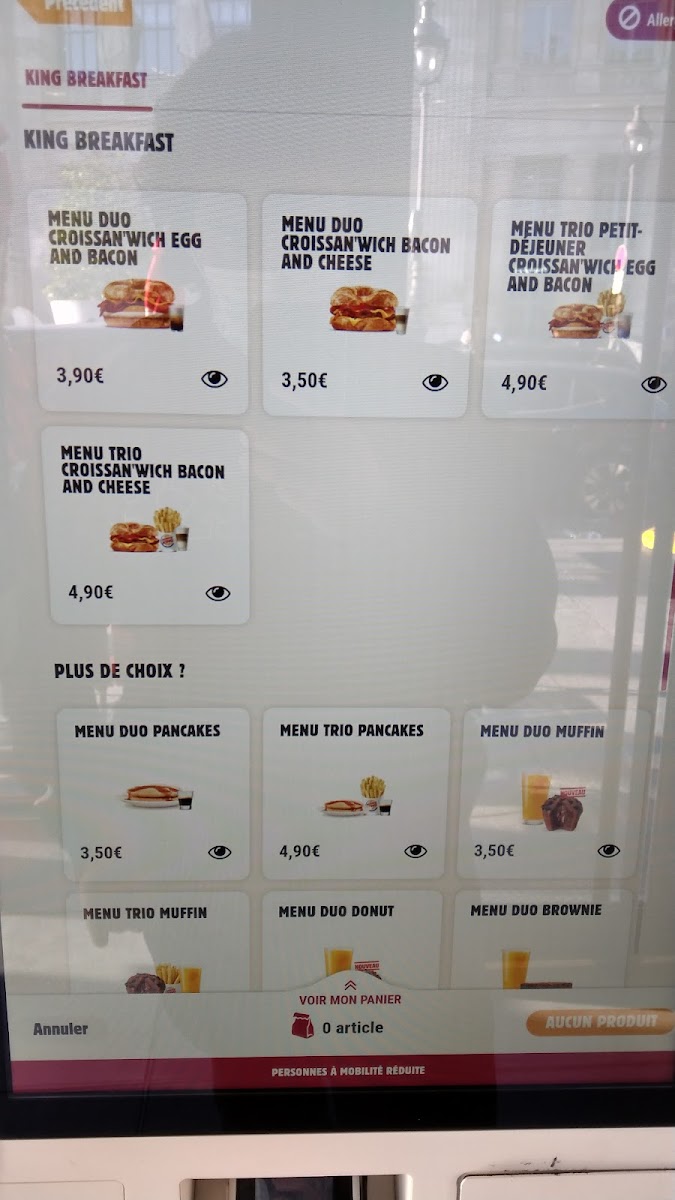Open Menu Trio Croissan'wich Bacon and Cheese
The image size is (675, 1200).
149,527
